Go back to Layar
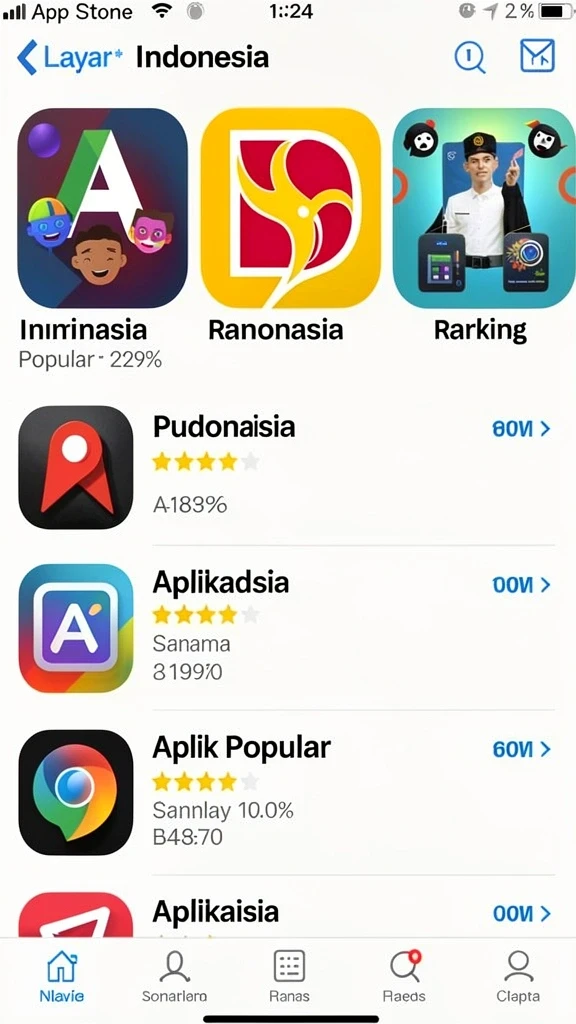This screenshot has height=1024, width=576. click(69, 57)
